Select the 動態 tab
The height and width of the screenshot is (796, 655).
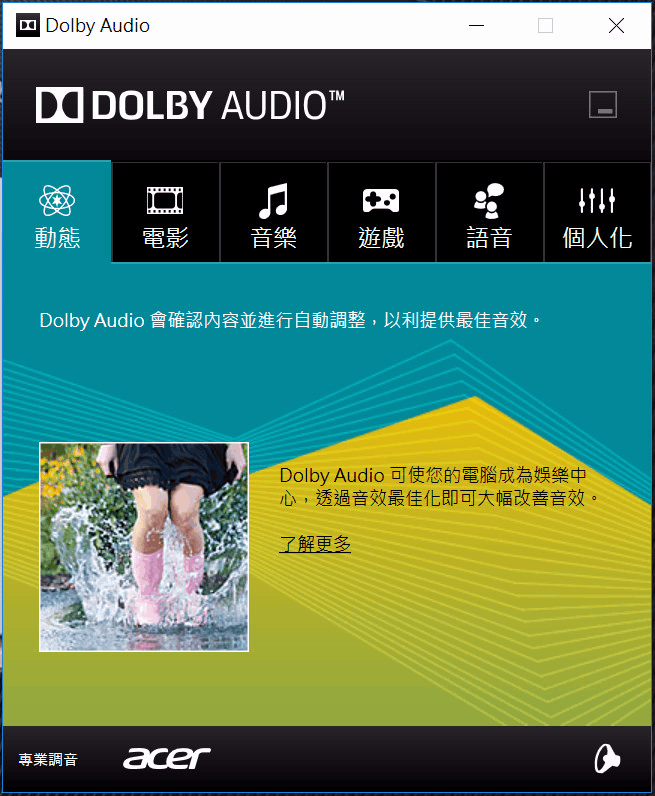tap(57, 215)
